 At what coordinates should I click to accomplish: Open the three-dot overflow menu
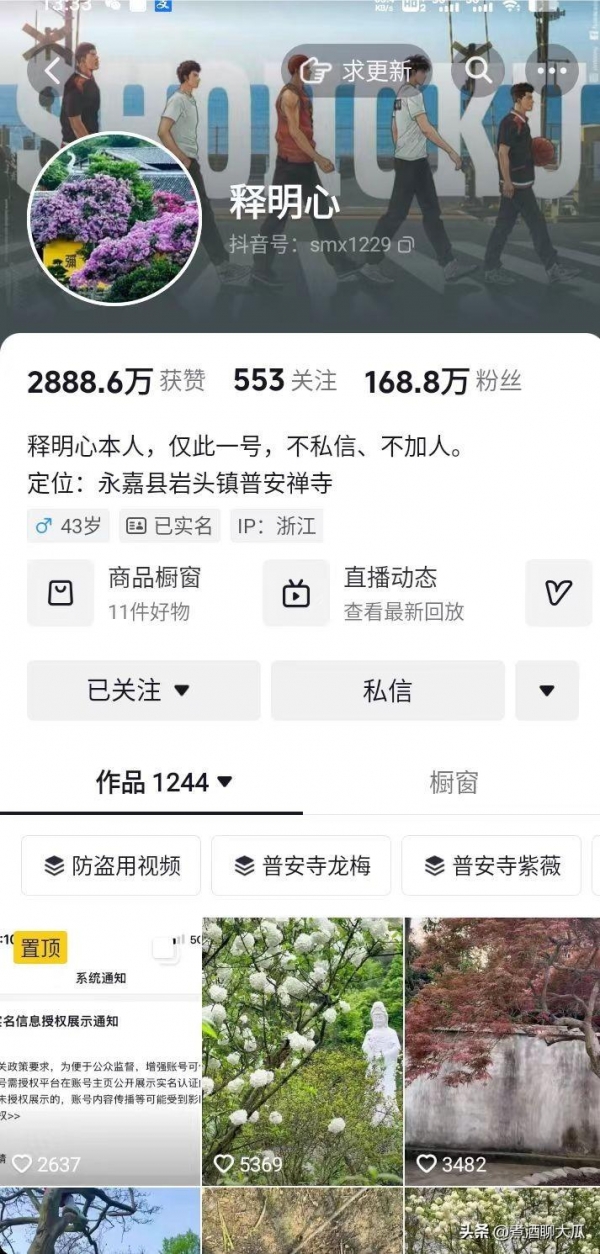pyautogui.click(x=552, y=71)
